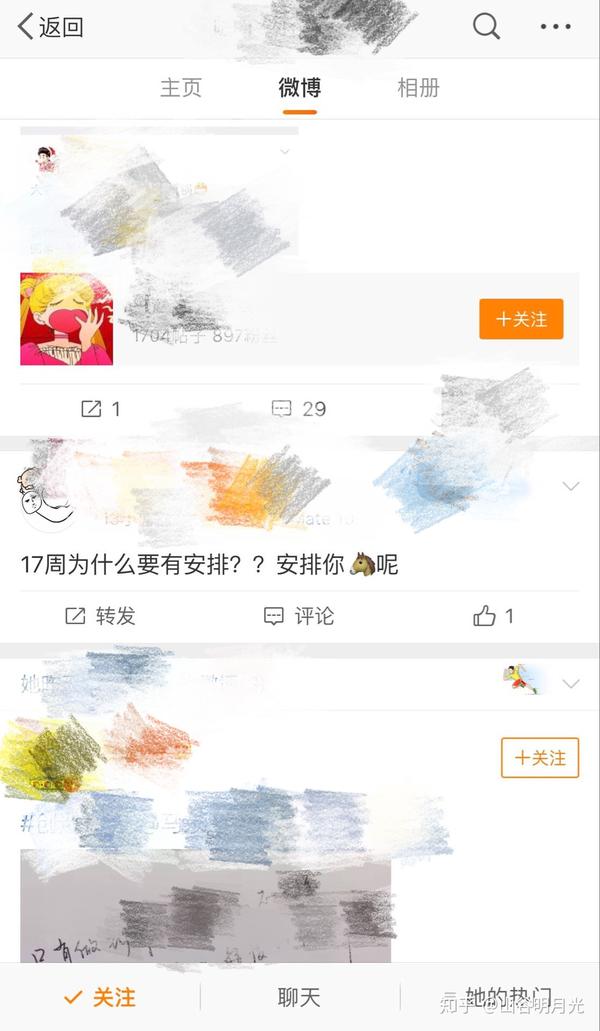Go back using the 返回 arrow
600x1031 pixels.
coord(50,27)
